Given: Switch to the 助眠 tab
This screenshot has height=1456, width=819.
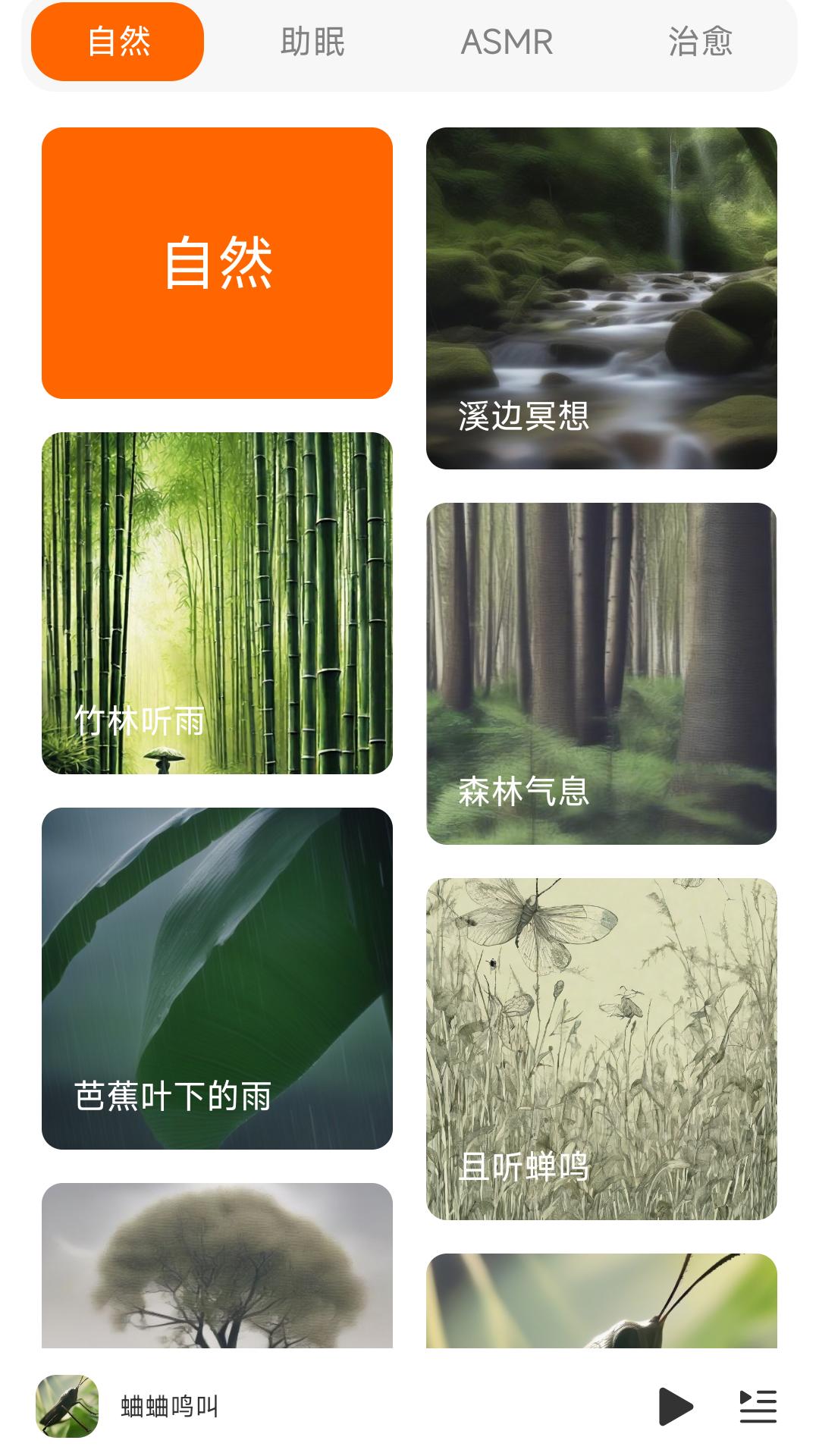Looking at the screenshot, I should coord(312,42).
